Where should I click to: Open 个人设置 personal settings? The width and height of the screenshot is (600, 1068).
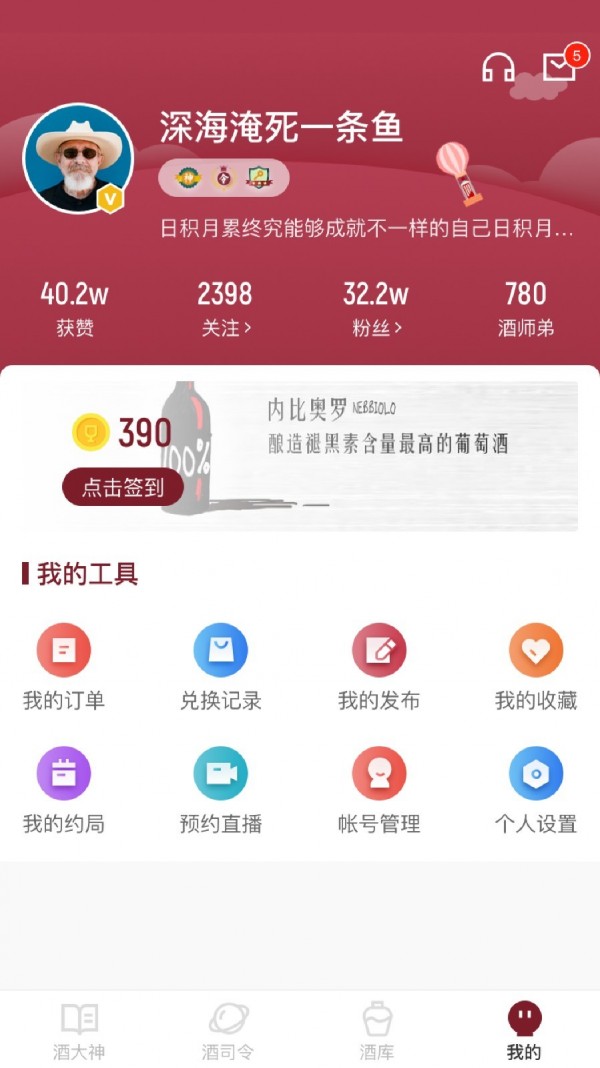click(536, 789)
